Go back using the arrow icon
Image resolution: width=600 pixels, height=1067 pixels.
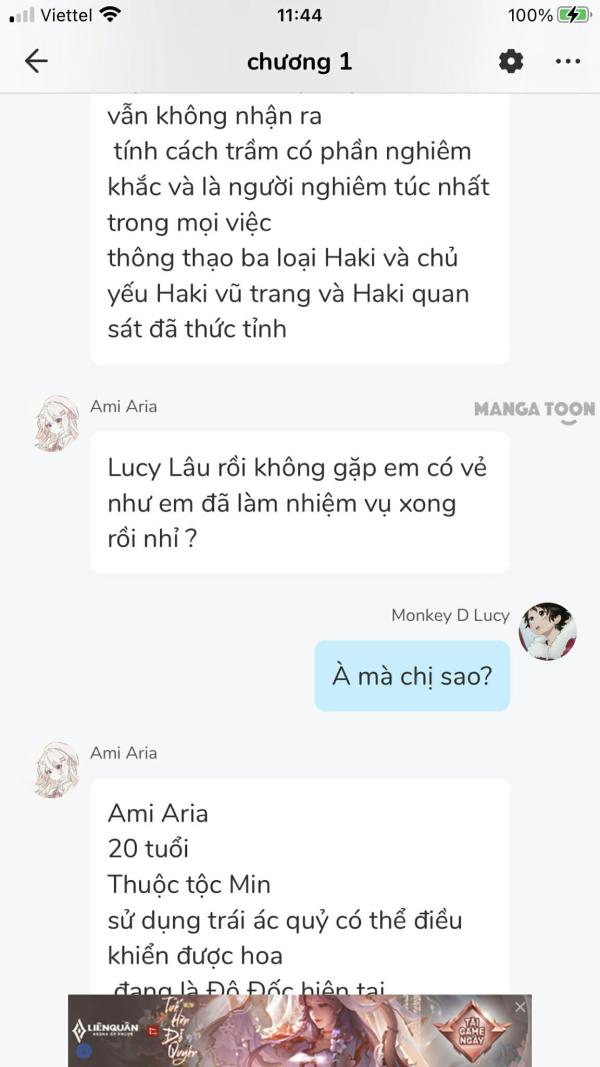point(36,61)
